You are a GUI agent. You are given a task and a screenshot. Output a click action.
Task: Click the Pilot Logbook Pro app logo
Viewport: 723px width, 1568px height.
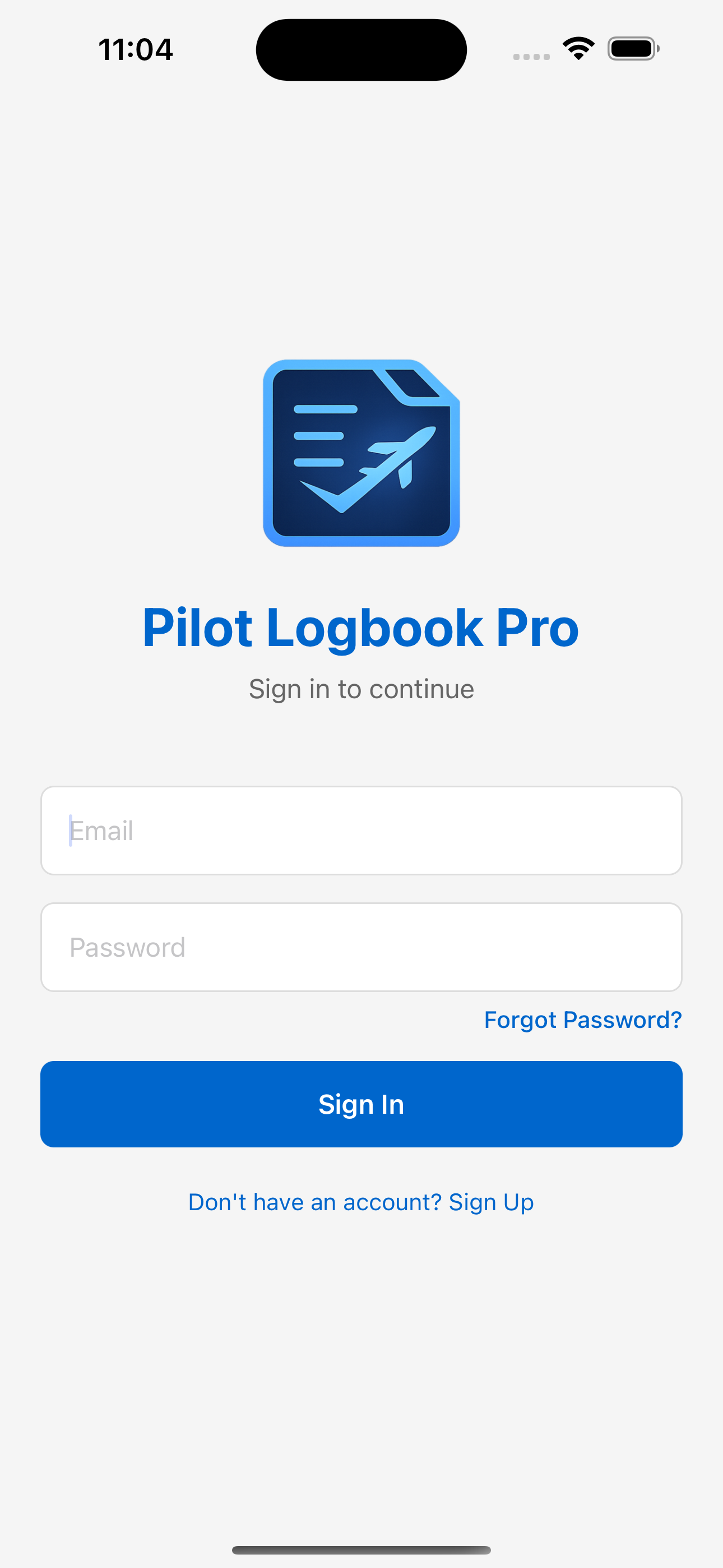click(x=361, y=454)
